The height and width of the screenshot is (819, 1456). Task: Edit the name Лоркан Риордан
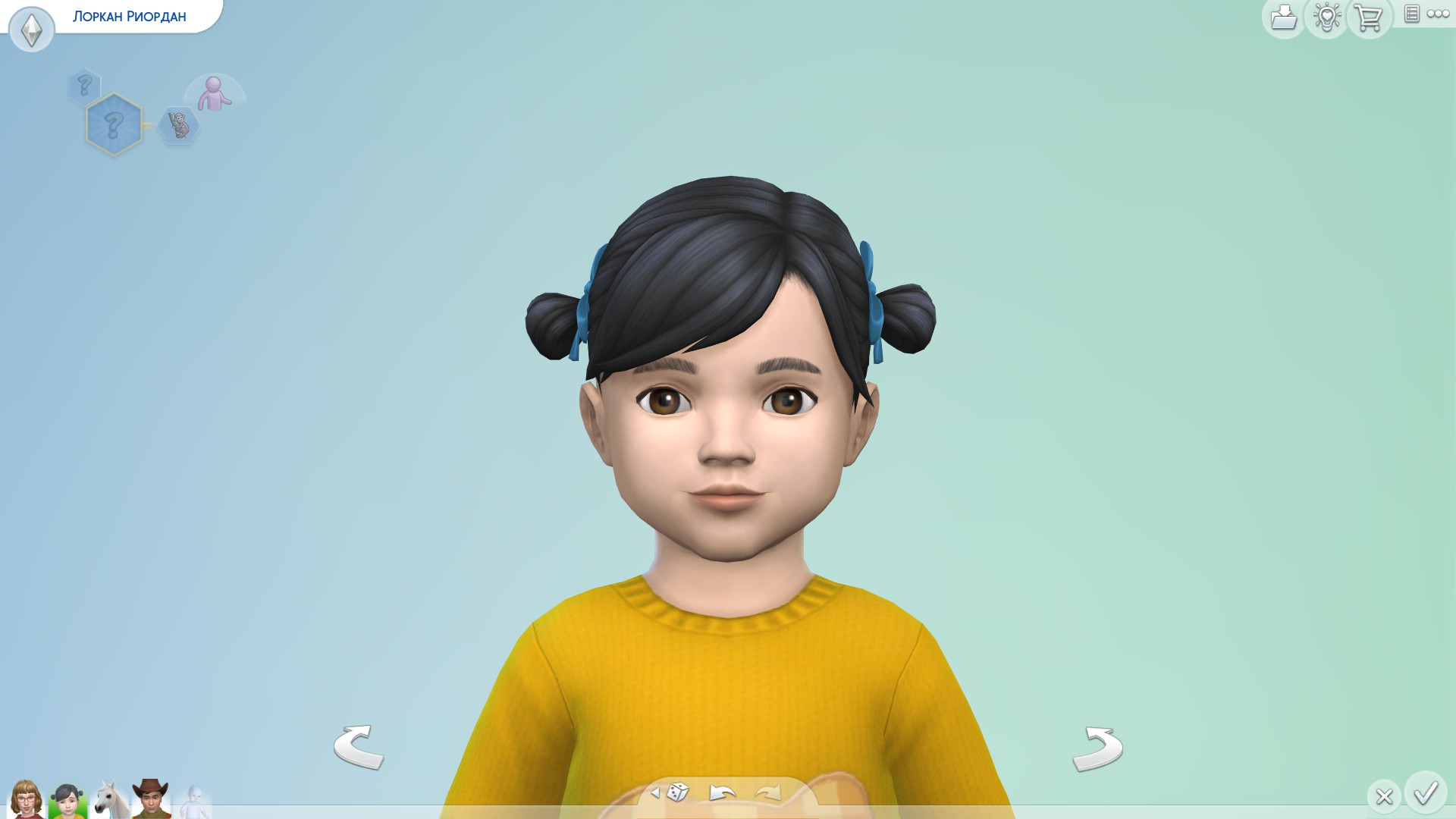tap(130, 17)
